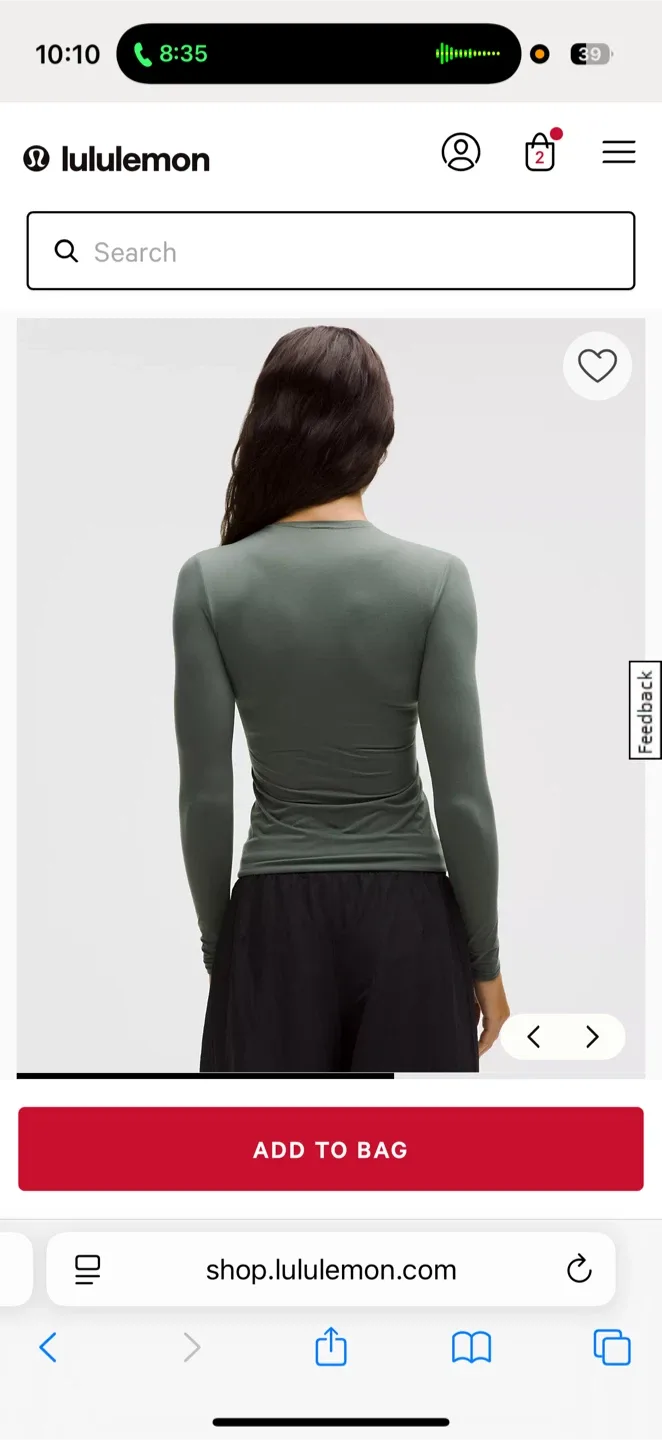Edit the shop.lululemon.com address bar

point(331,1270)
